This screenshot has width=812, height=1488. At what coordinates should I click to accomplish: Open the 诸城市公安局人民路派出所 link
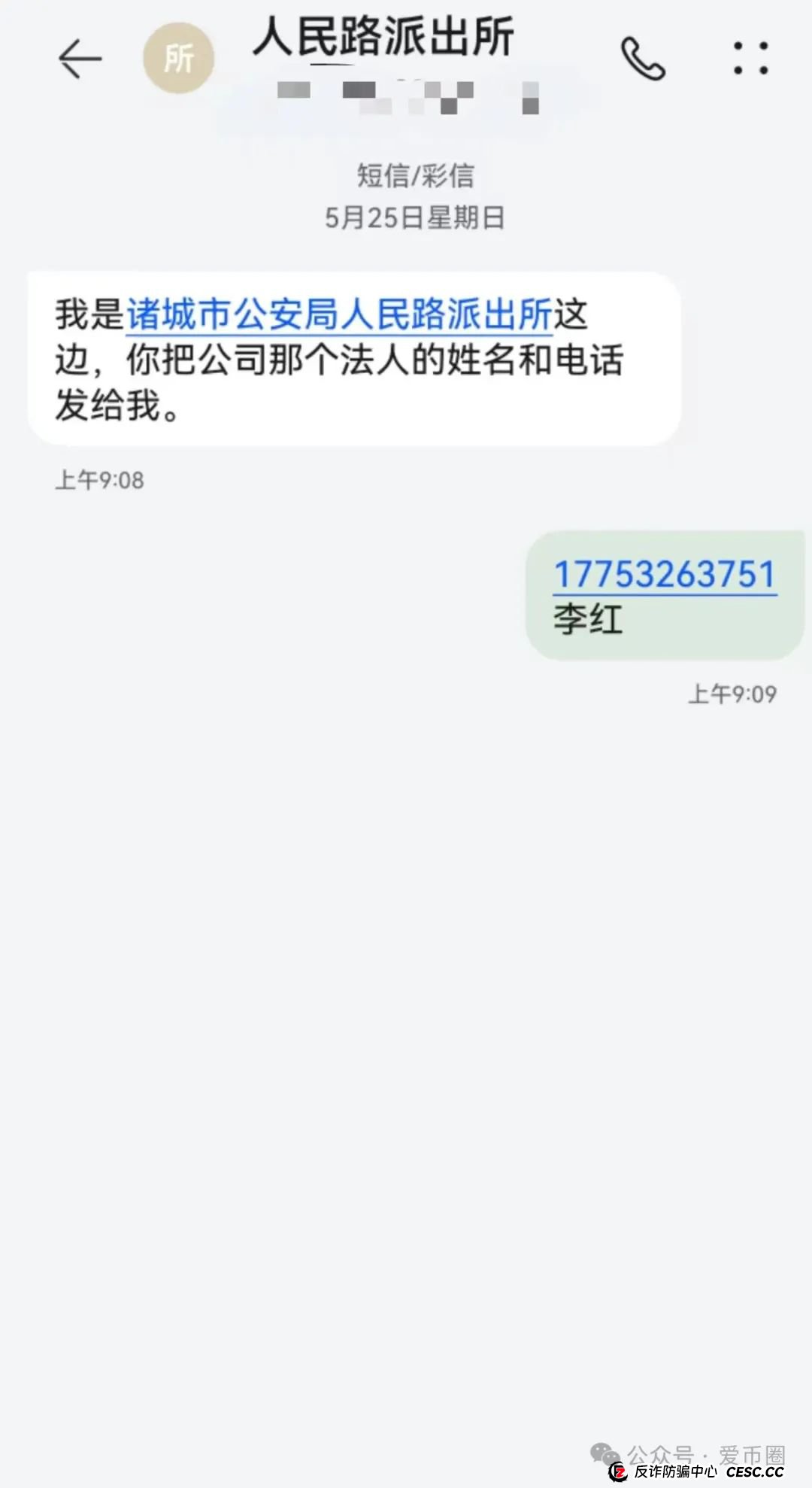point(340,316)
